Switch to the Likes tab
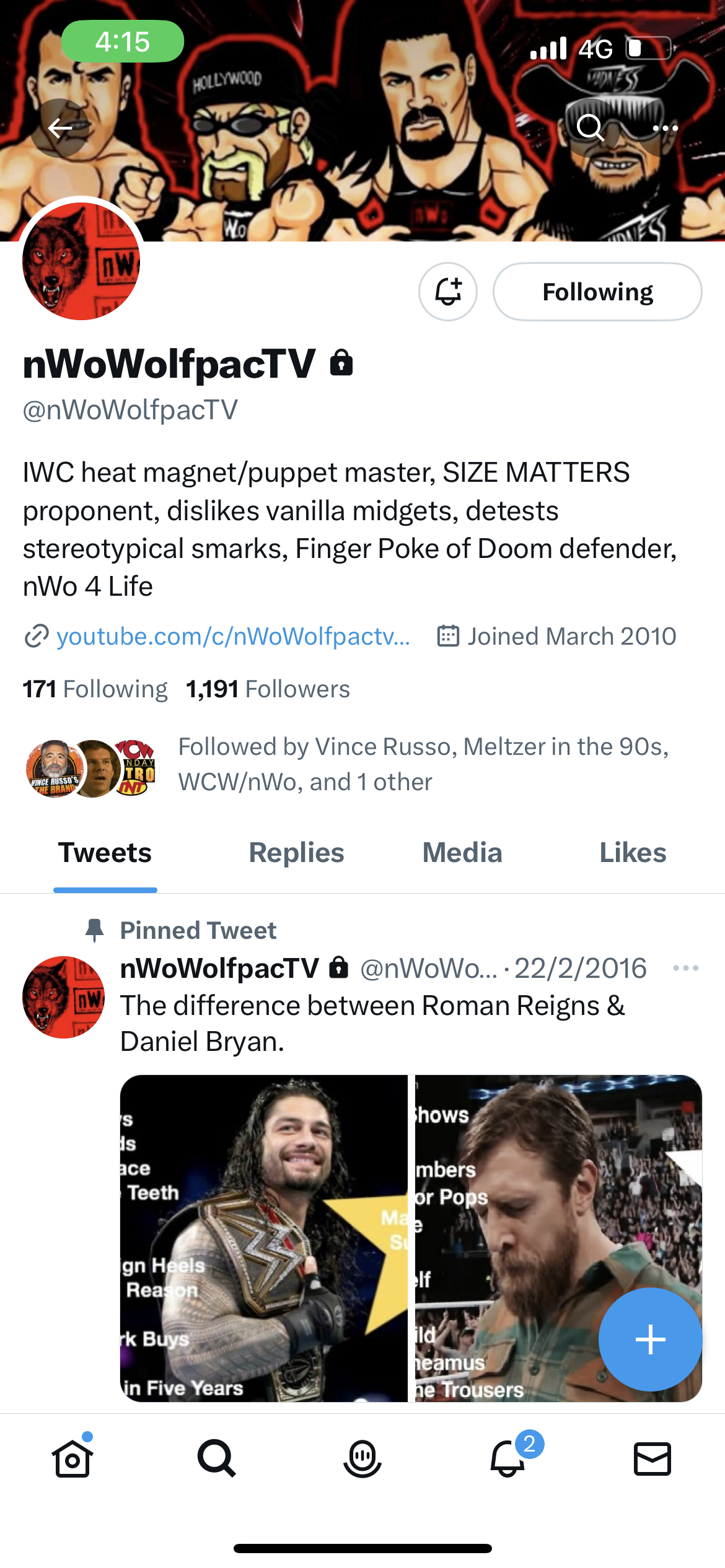725x1568 pixels. [x=633, y=853]
